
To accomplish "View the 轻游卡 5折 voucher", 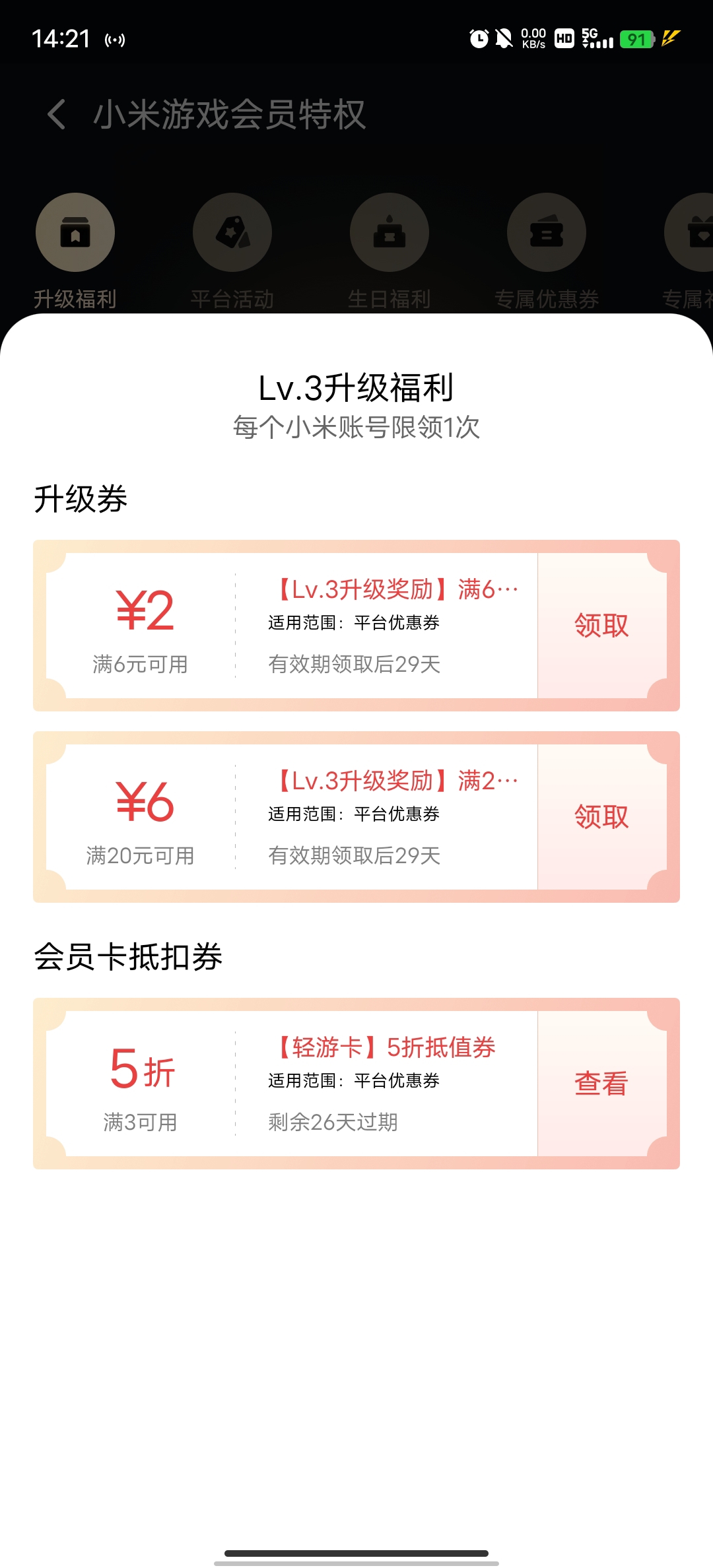I will 601,1084.
